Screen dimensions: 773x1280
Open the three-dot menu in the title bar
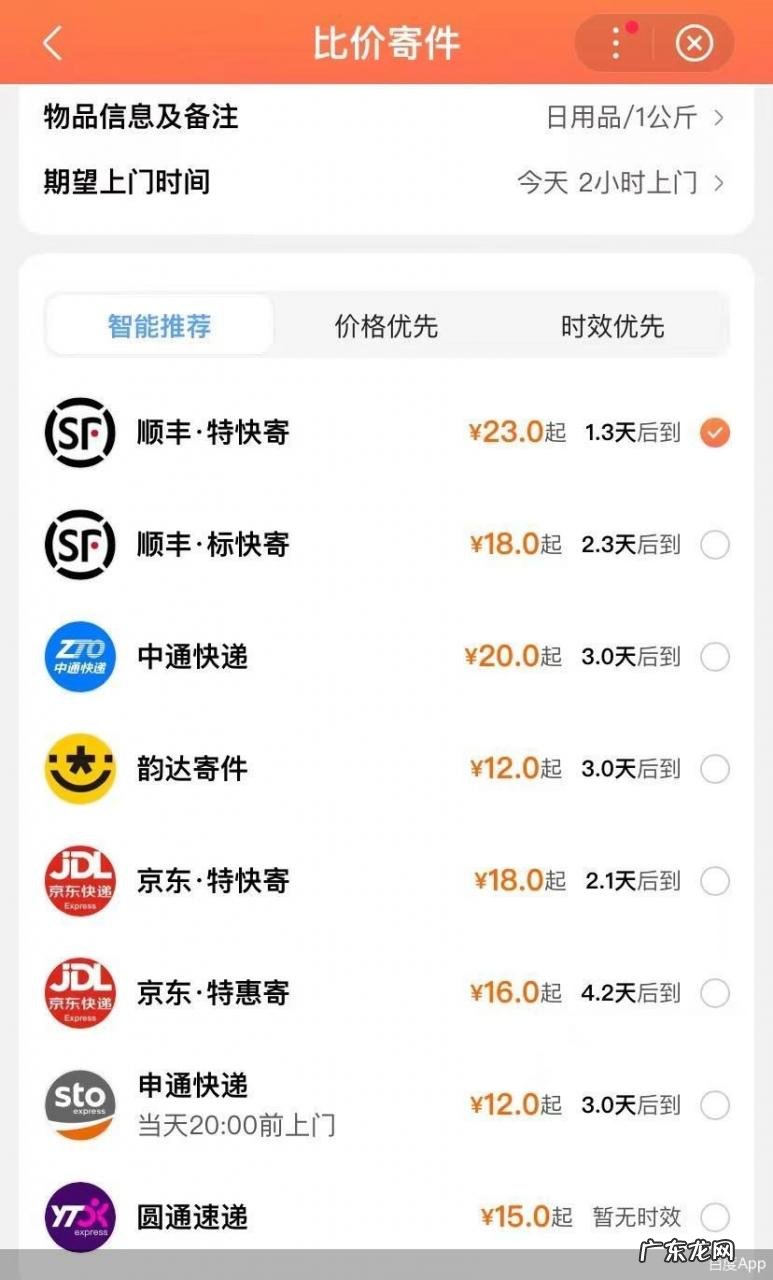(x=617, y=43)
